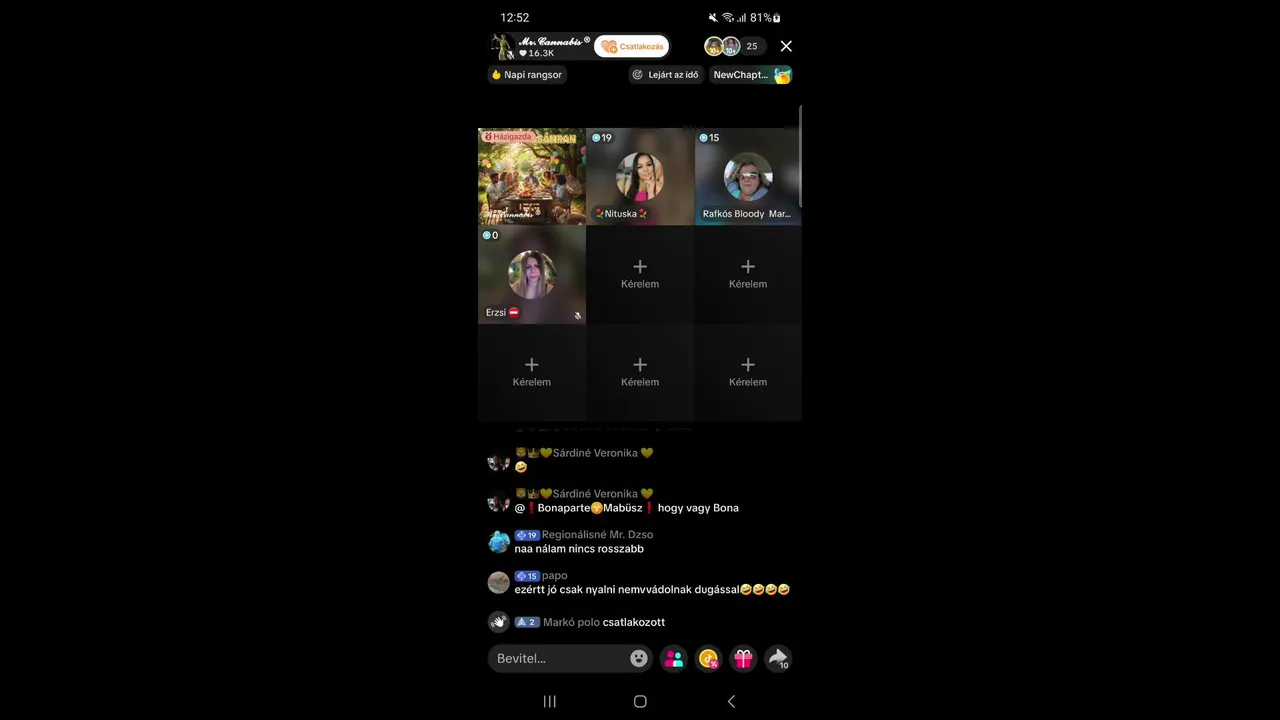Open Napi rangsor daily ranking
This screenshot has width=1280, height=720.
click(527, 75)
